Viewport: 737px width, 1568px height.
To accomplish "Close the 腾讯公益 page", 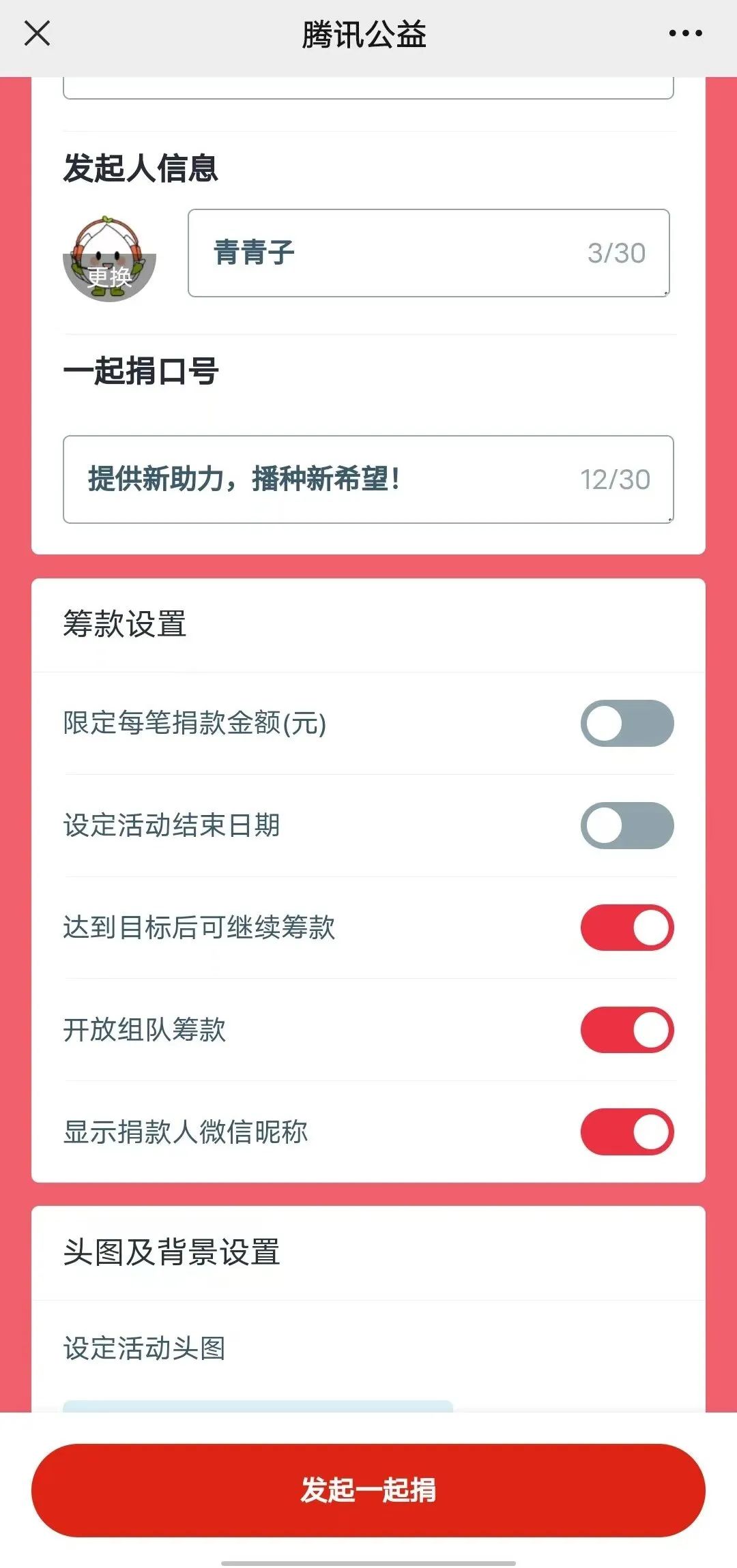I will 37,33.
